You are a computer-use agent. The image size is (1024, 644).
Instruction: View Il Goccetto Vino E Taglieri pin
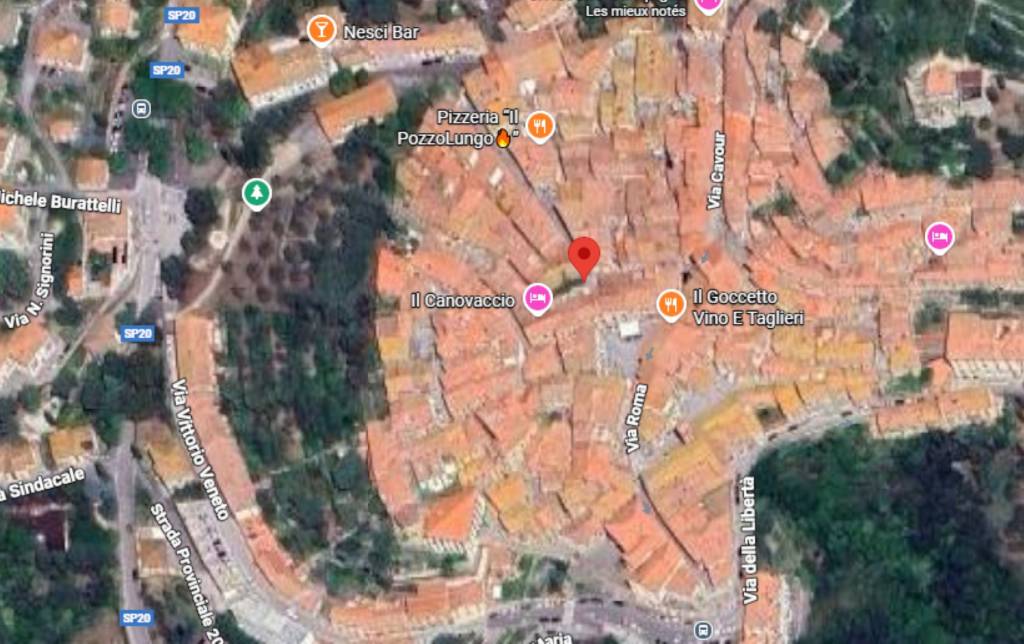pyautogui.click(x=671, y=303)
